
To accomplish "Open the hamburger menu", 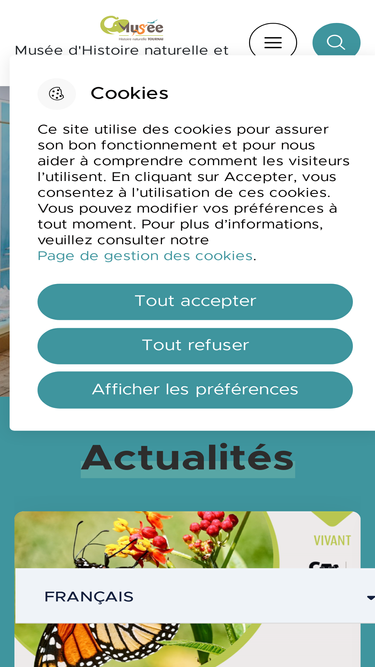I will (273, 42).
